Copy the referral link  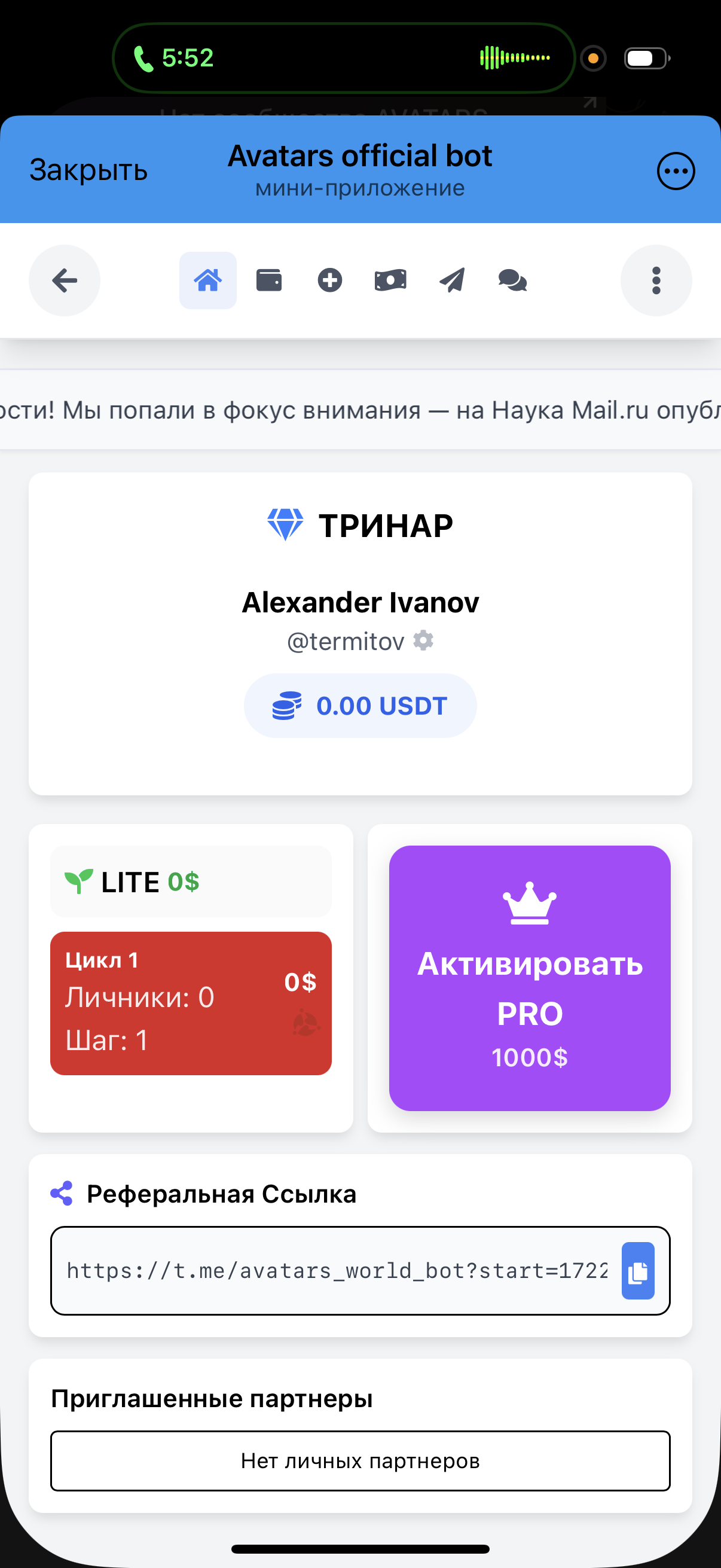(638, 1271)
